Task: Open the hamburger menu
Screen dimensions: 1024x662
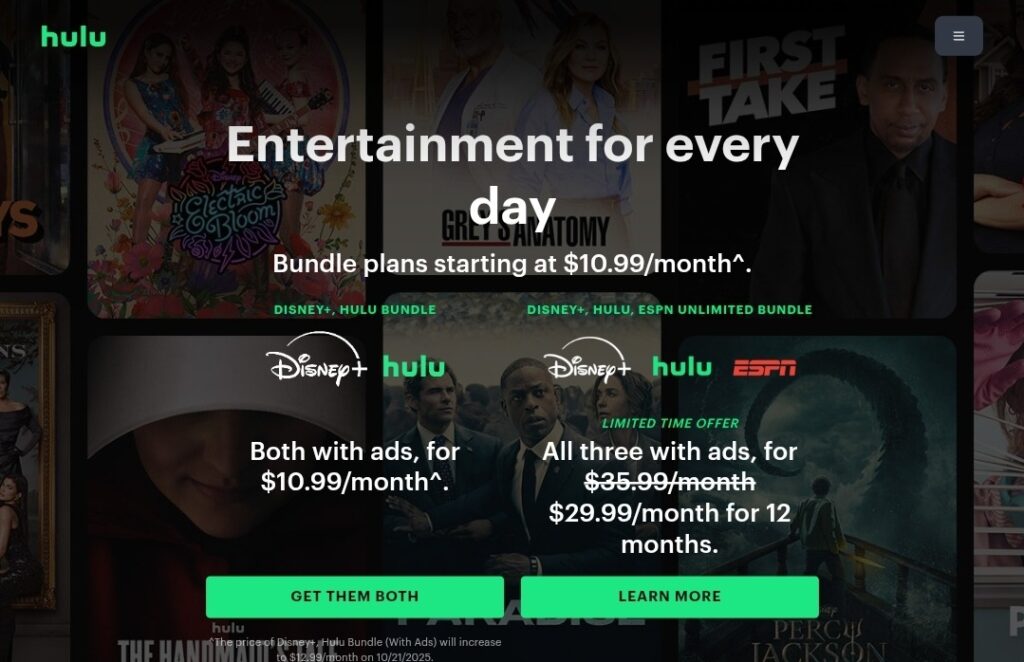Action: click(x=958, y=36)
